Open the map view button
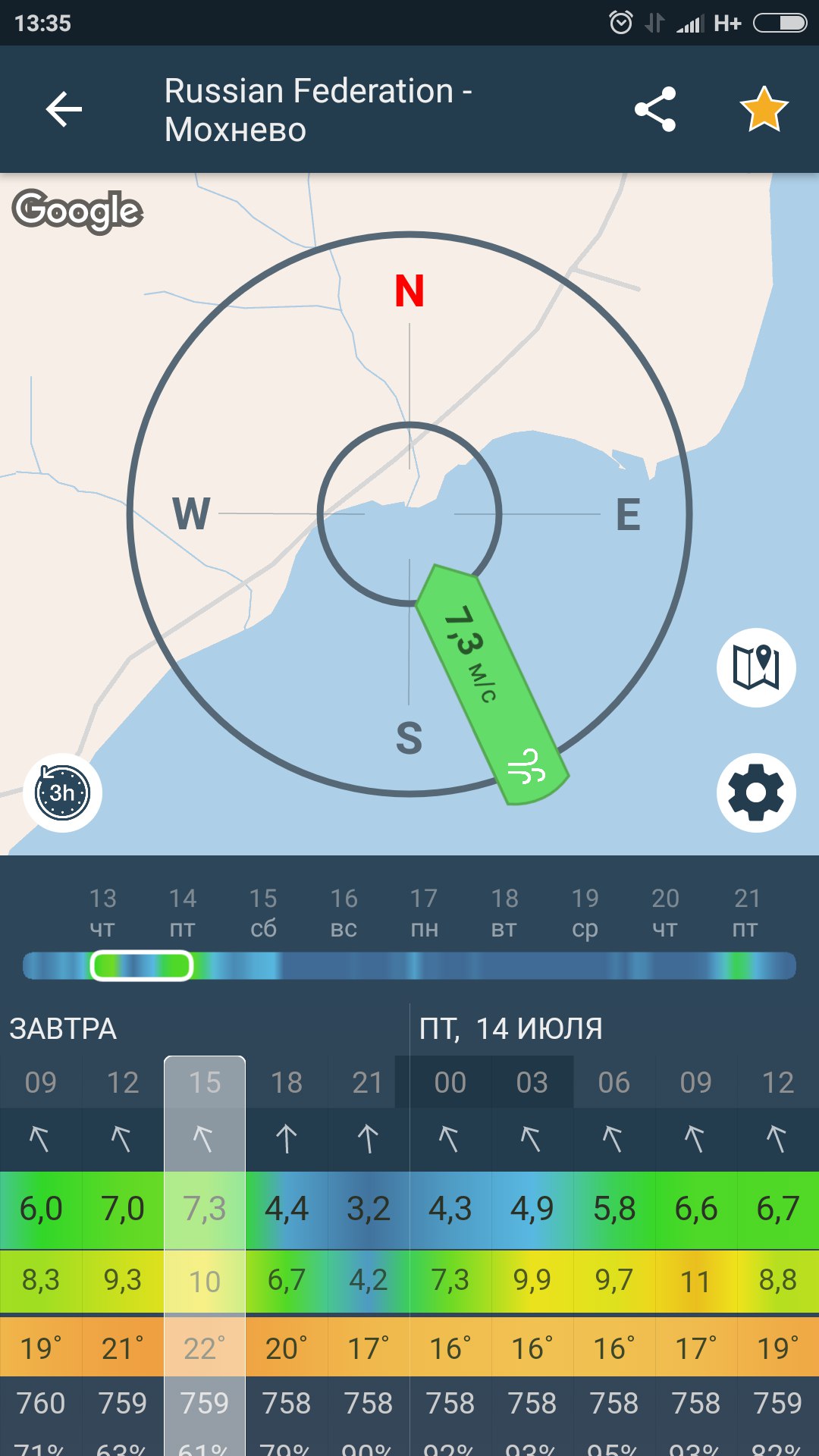Image resolution: width=819 pixels, height=1456 pixels. coord(756,668)
